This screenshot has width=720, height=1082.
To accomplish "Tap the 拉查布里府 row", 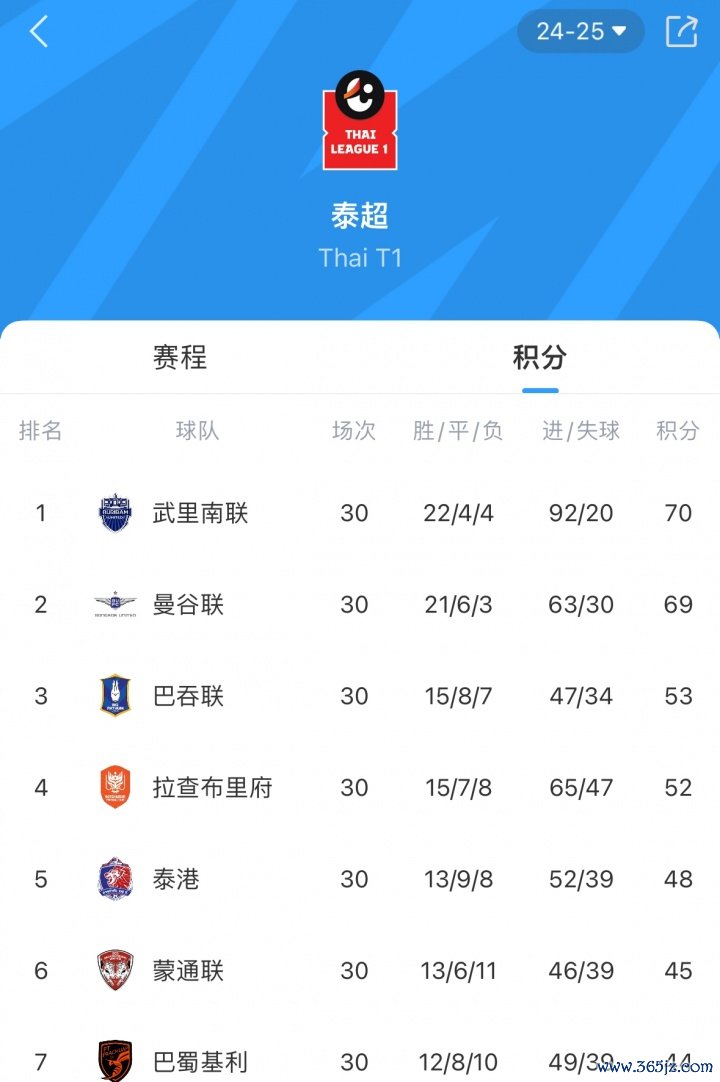I will 212,788.
